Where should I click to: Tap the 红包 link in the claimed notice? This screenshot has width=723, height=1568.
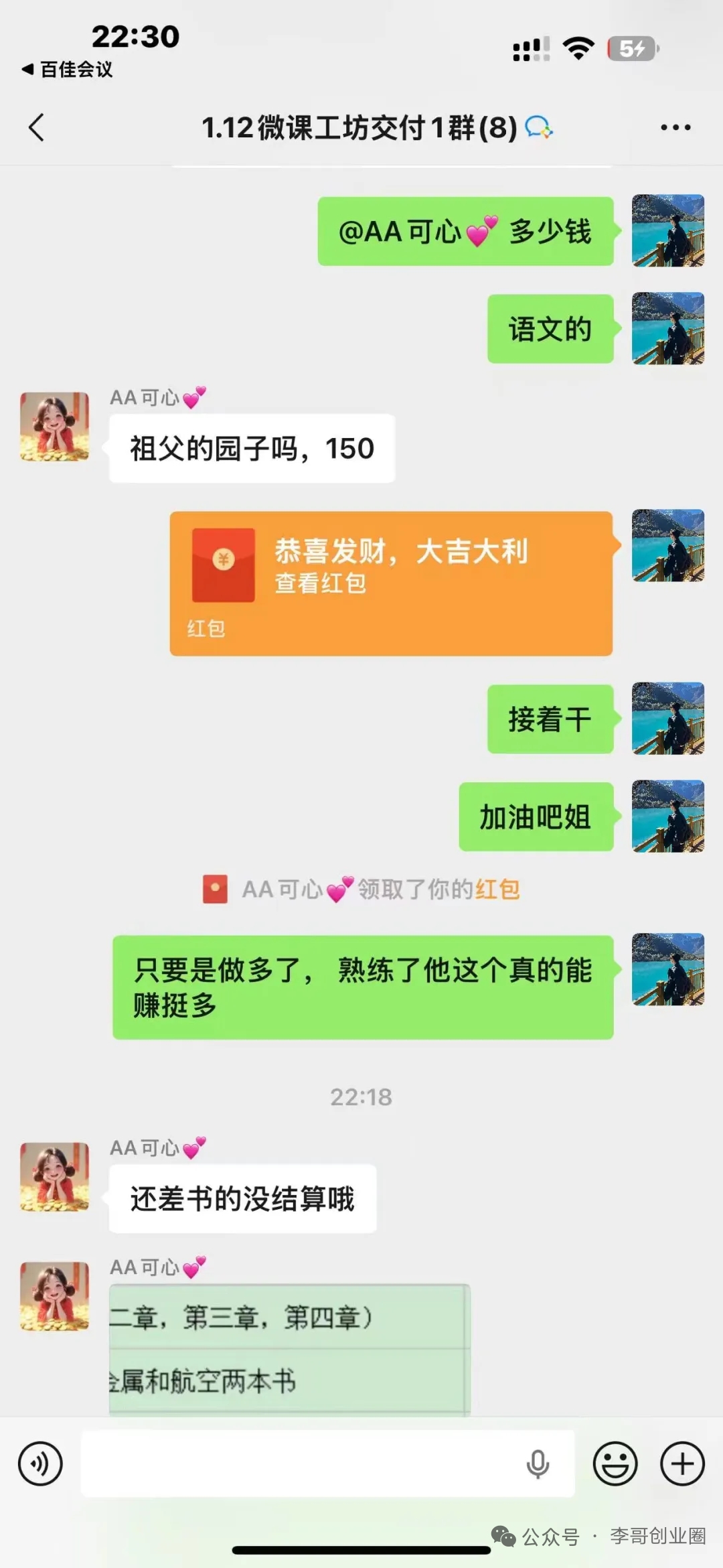pos(497,889)
